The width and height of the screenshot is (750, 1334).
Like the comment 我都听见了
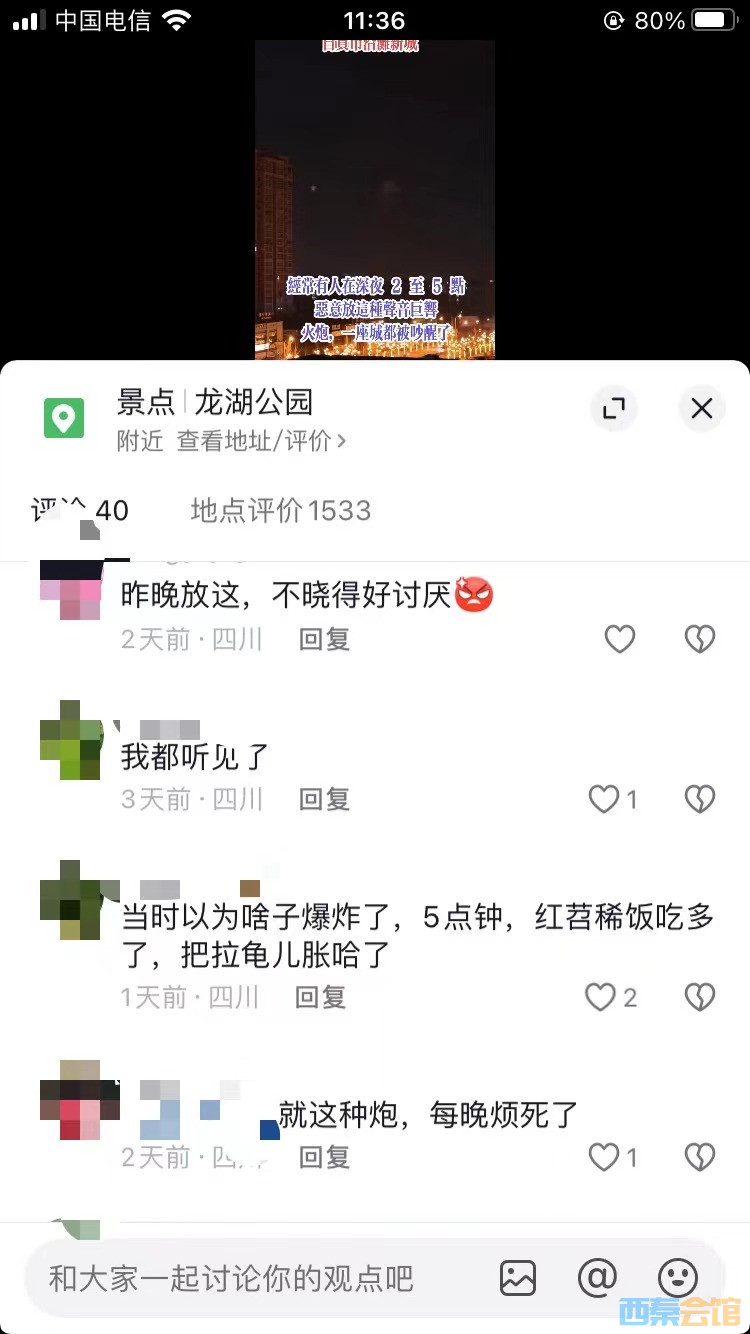[604, 799]
